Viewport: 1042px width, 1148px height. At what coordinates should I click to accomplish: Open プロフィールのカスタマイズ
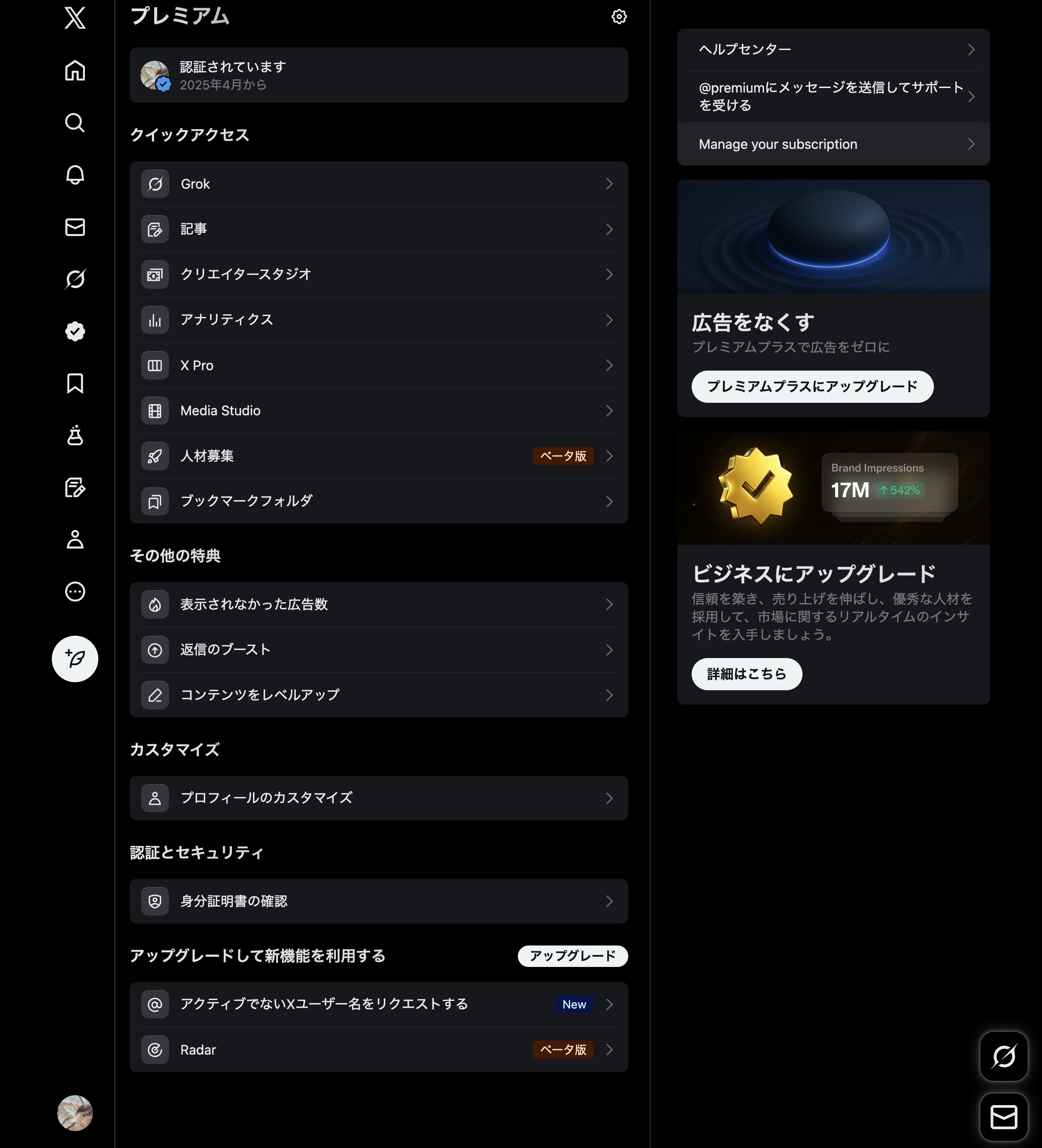click(378, 798)
